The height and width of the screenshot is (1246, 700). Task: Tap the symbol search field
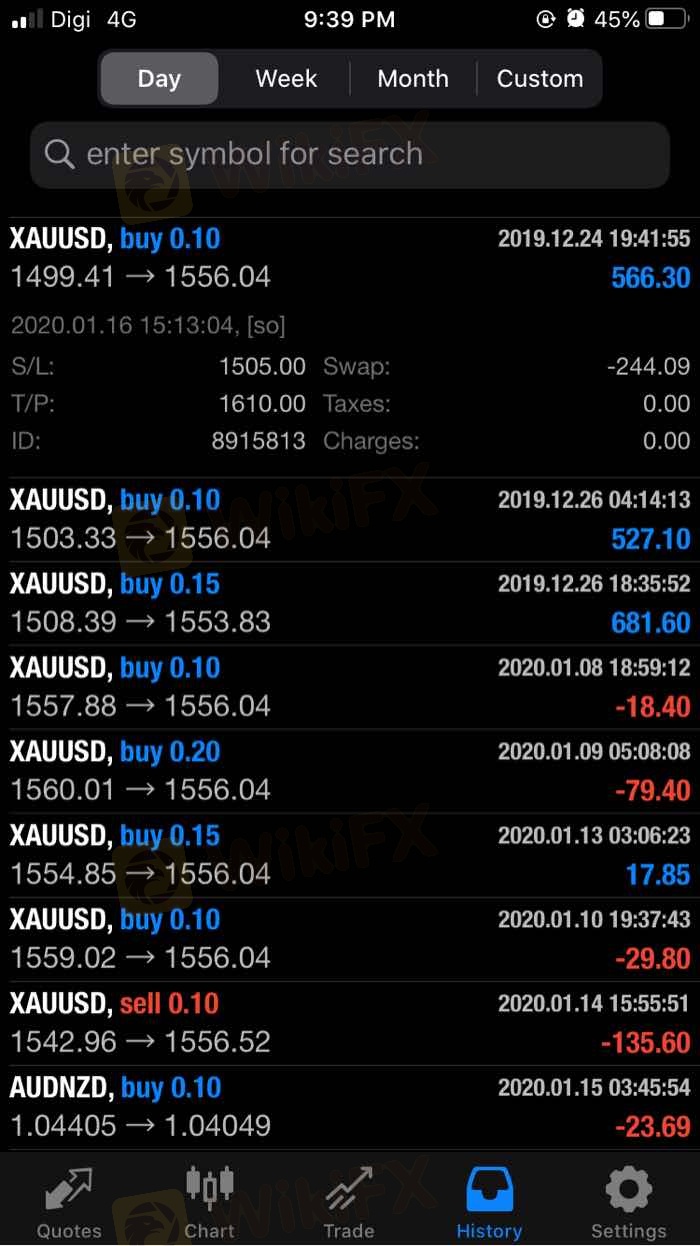[x=350, y=154]
